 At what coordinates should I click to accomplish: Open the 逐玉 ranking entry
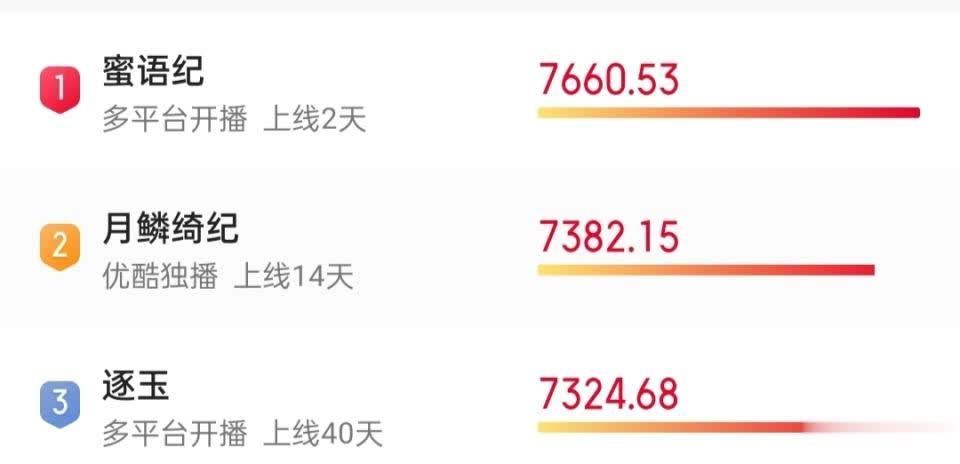[136, 386]
